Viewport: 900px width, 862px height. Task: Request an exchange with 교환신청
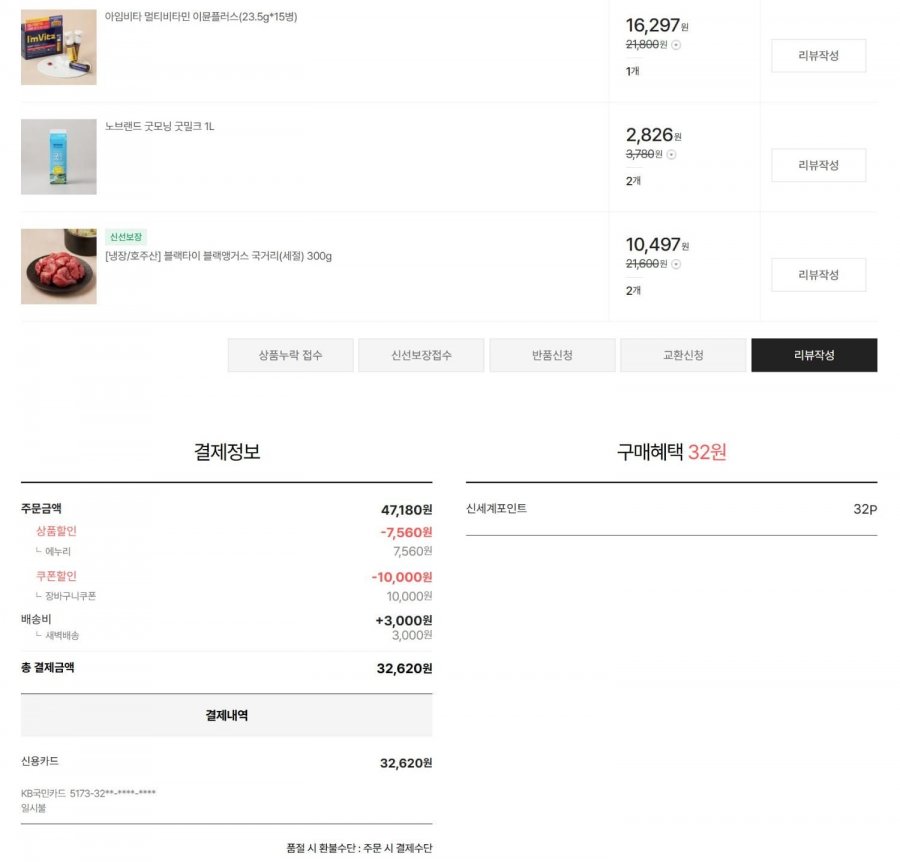(683, 355)
